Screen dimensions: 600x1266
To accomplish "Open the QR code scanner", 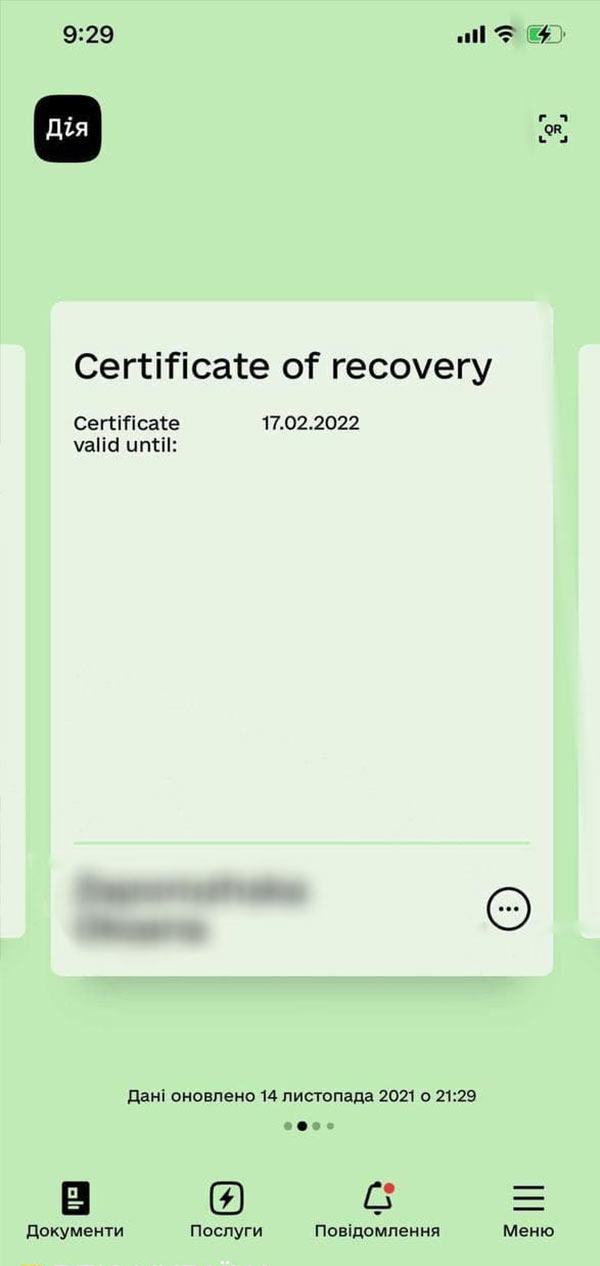I will 553,129.
